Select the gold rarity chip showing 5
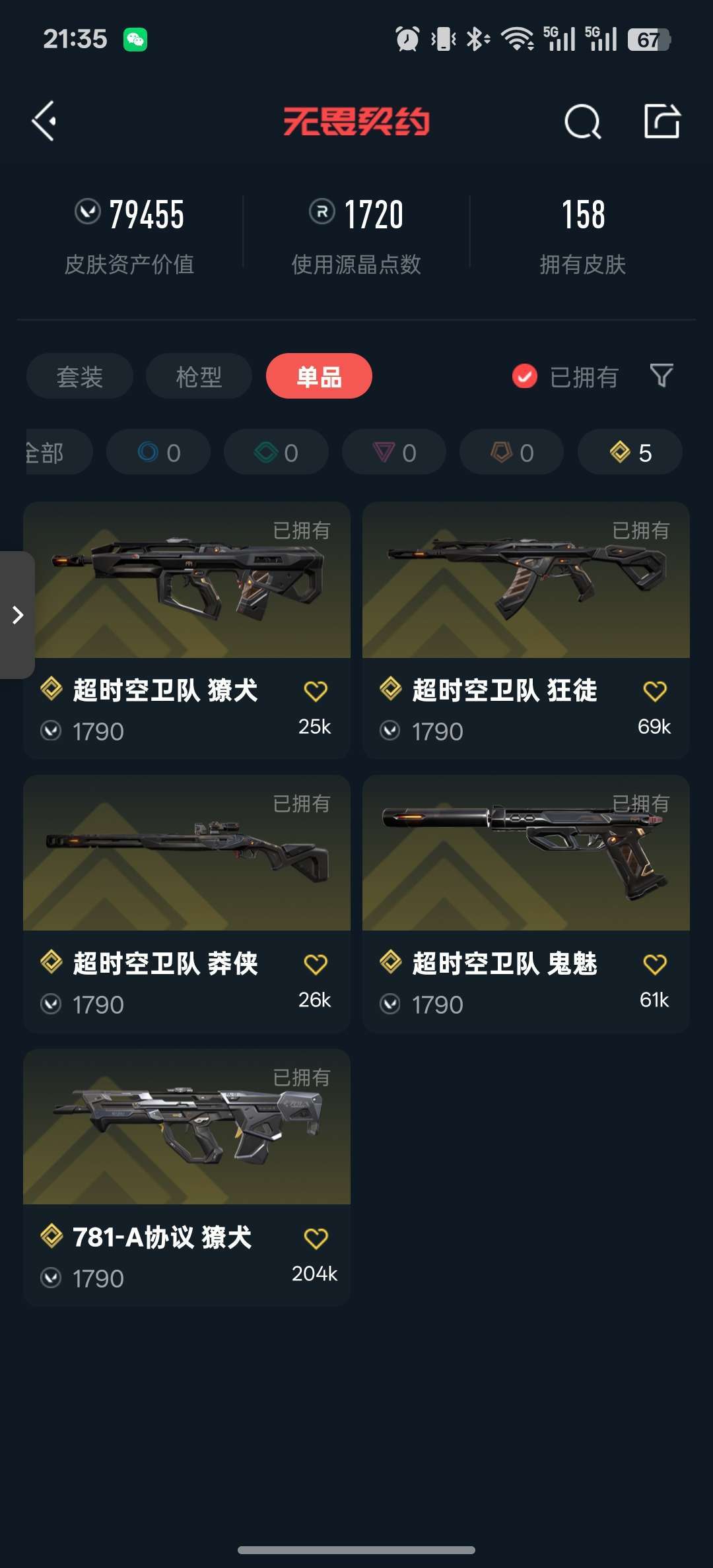Screen dimensions: 713x1568 tap(630, 453)
